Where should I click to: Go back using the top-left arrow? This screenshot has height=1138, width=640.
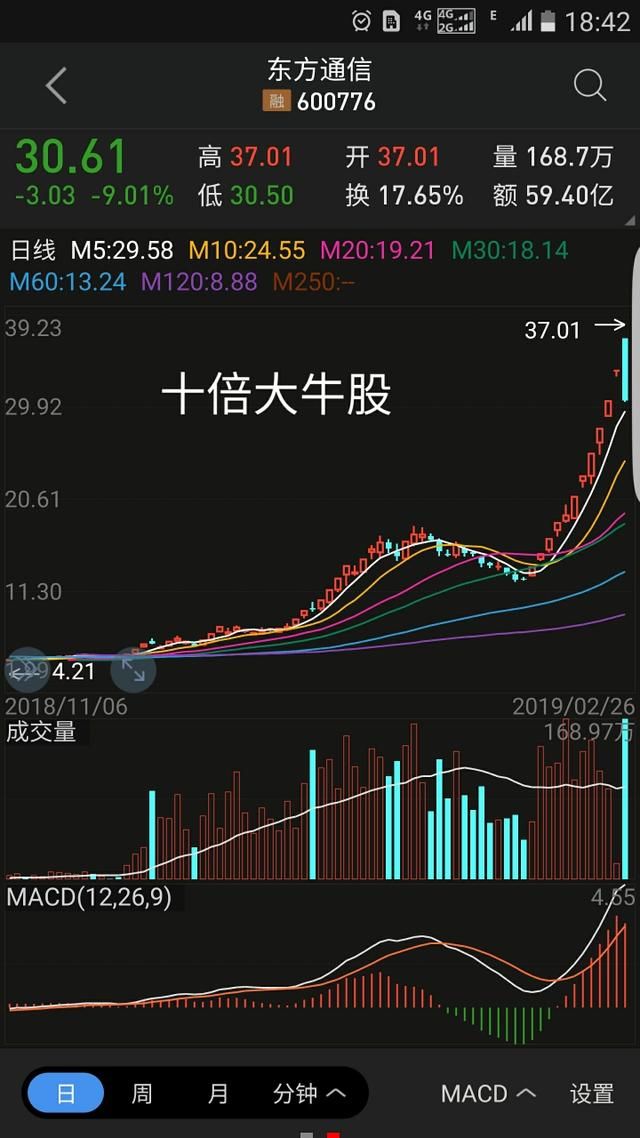56,86
